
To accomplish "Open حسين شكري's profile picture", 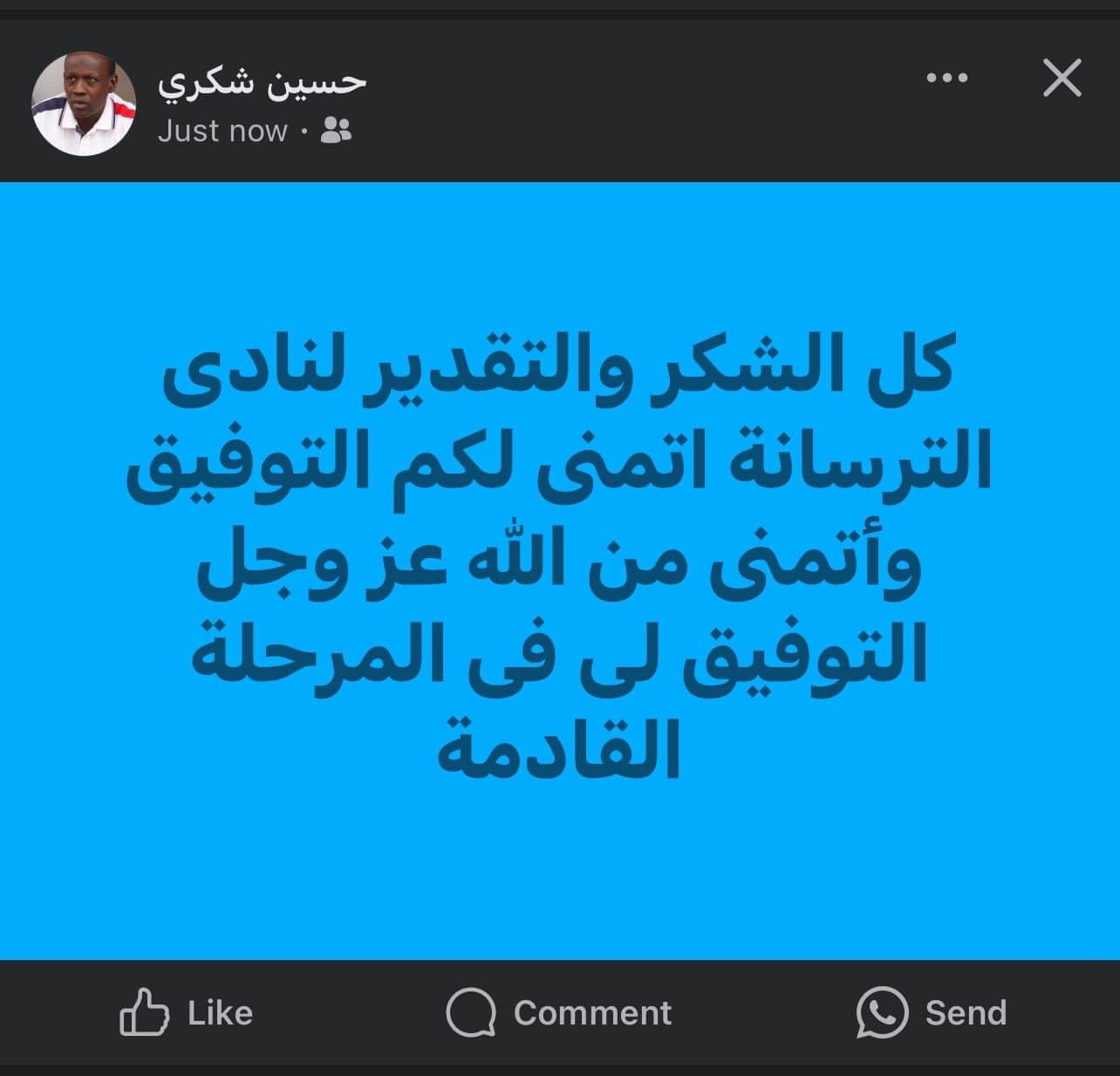I will pos(84,104).
